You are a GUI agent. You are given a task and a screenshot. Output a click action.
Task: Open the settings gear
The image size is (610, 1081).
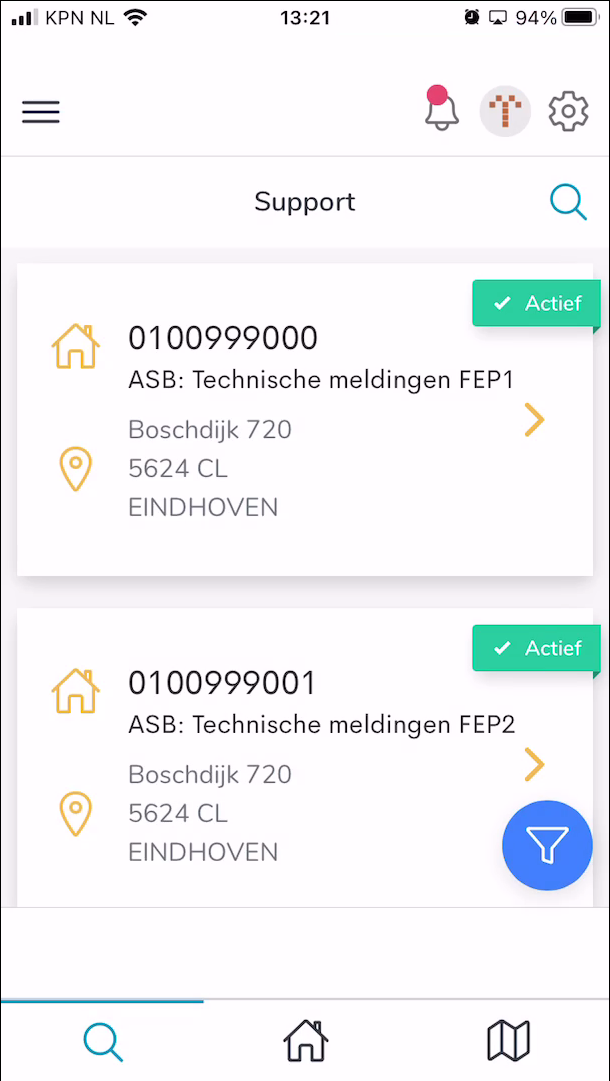tap(568, 111)
